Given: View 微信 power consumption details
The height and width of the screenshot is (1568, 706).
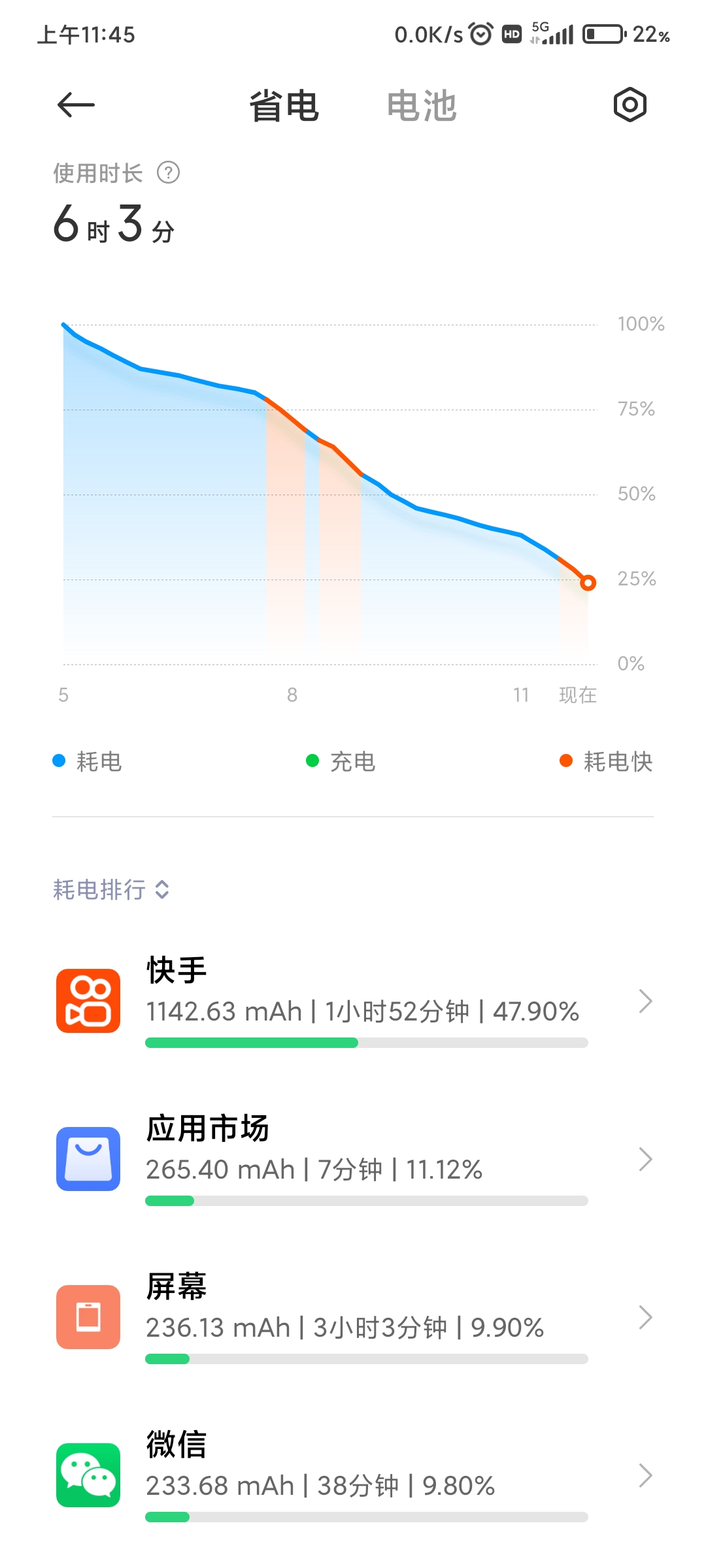Looking at the screenshot, I should coord(353,1476).
